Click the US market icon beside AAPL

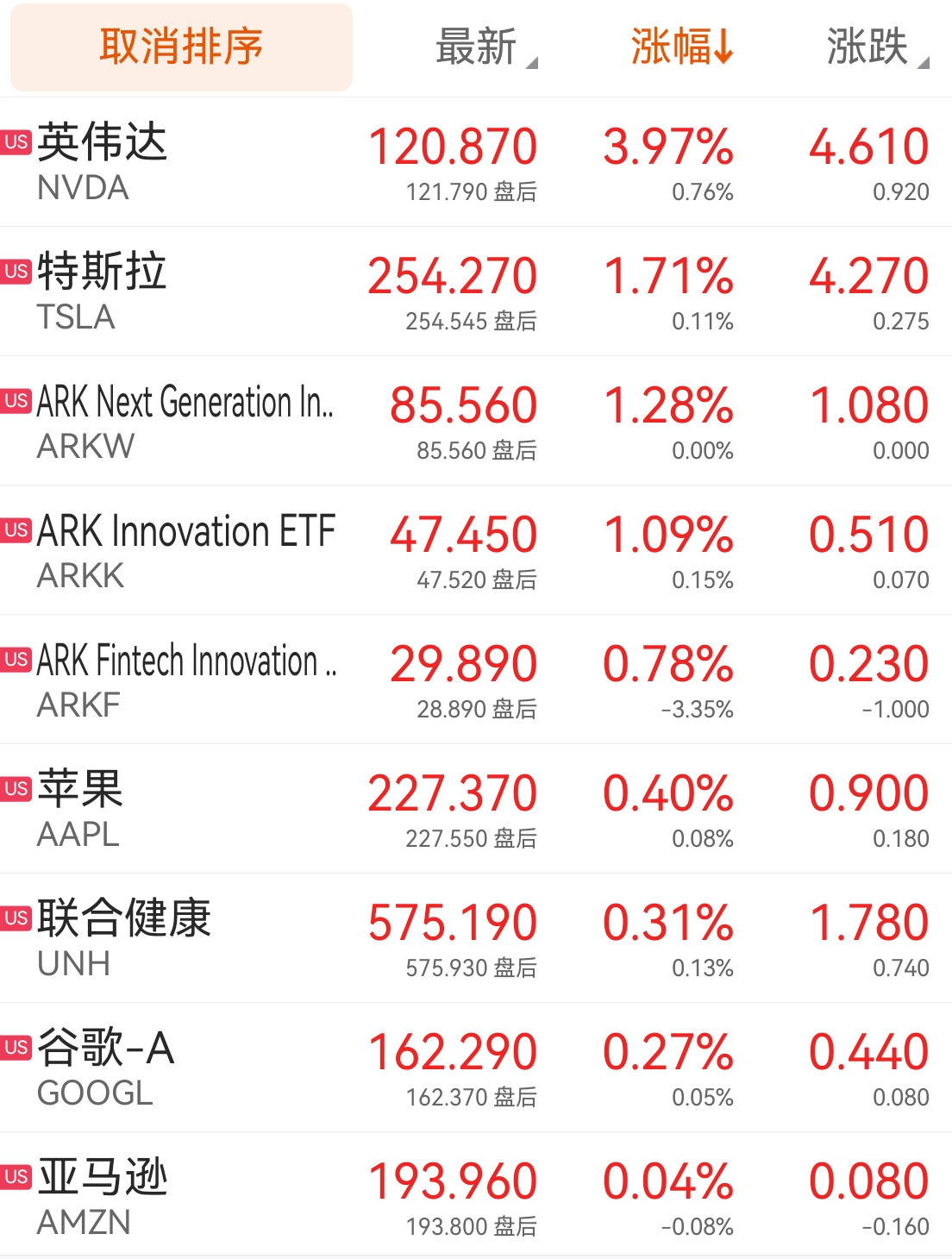(x=16, y=787)
